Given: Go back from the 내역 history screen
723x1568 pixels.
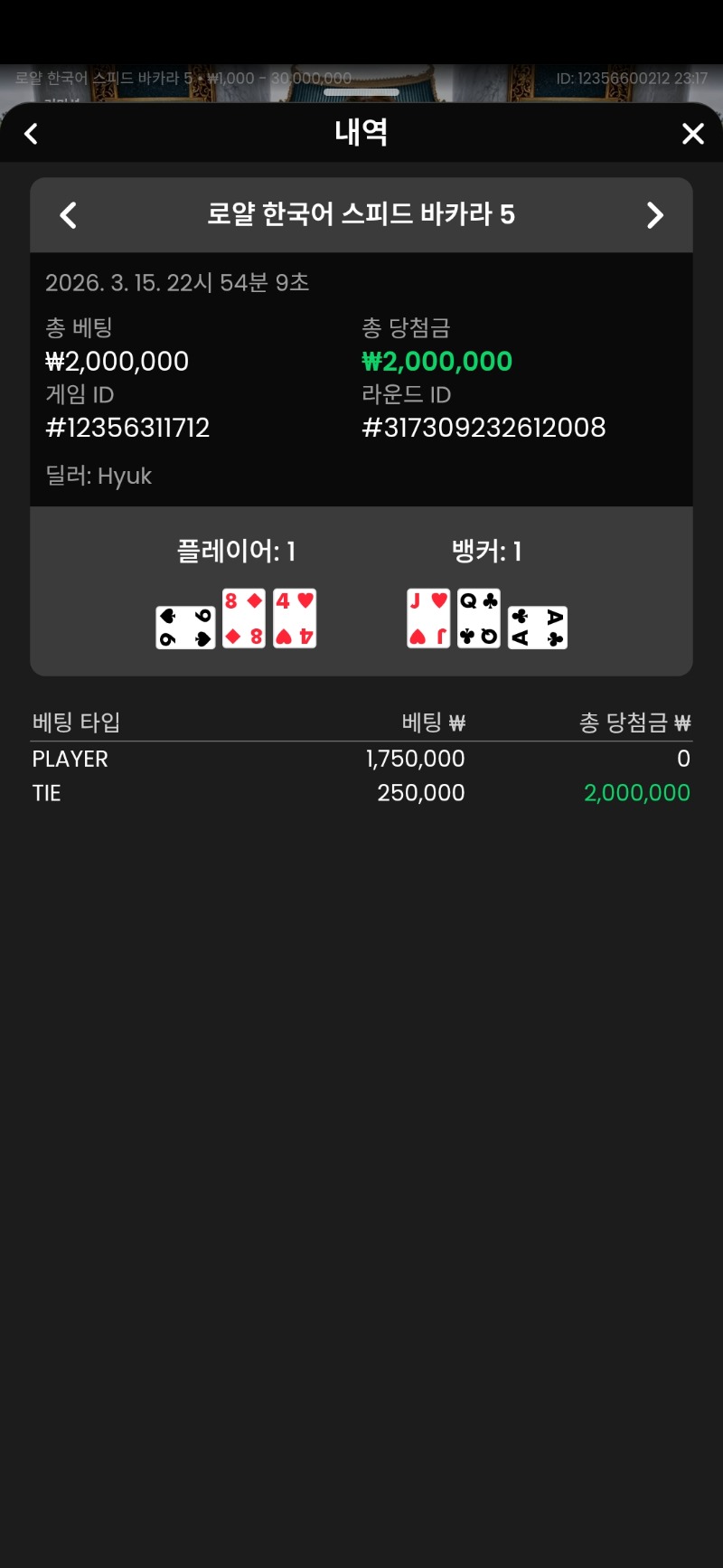Looking at the screenshot, I should click(x=32, y=134).
